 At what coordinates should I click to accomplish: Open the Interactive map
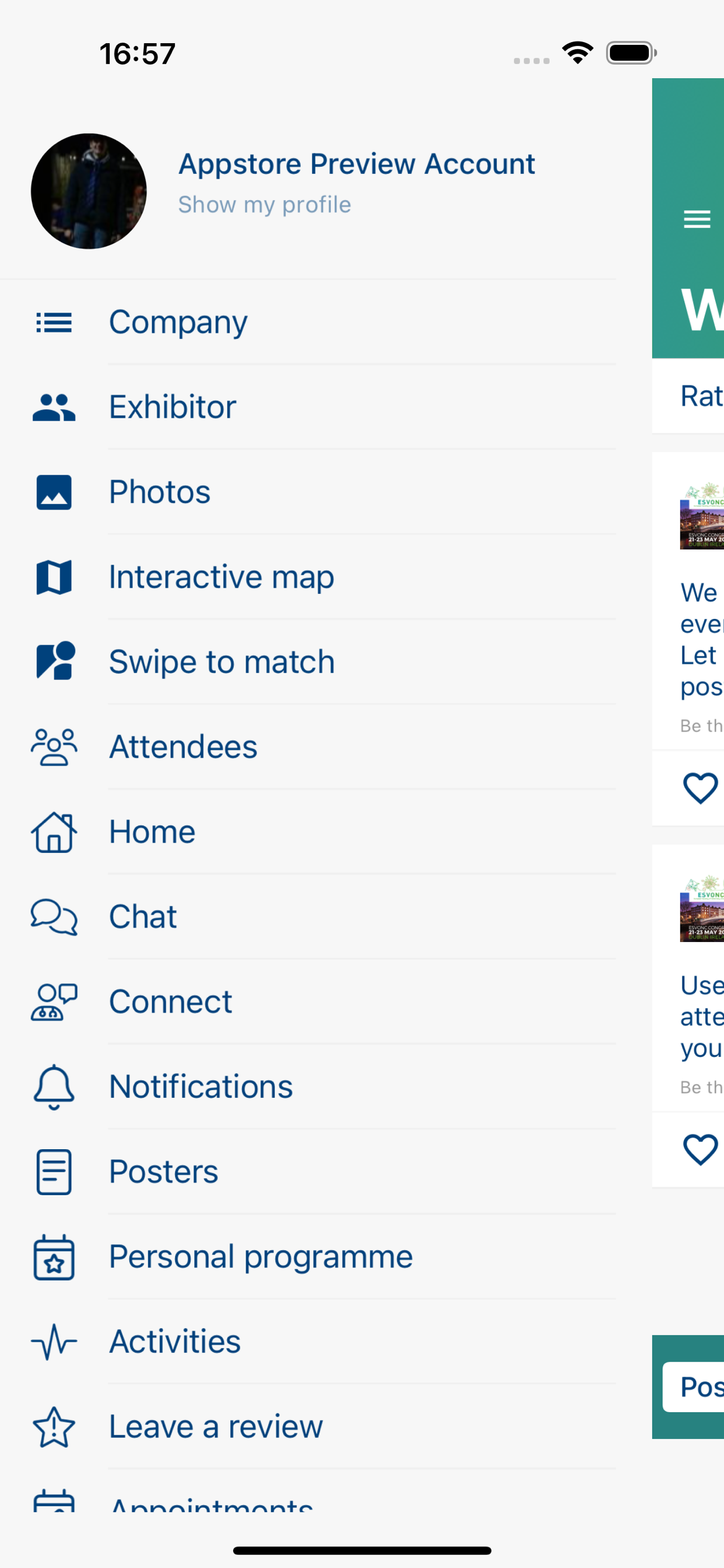tap(308, 577)
